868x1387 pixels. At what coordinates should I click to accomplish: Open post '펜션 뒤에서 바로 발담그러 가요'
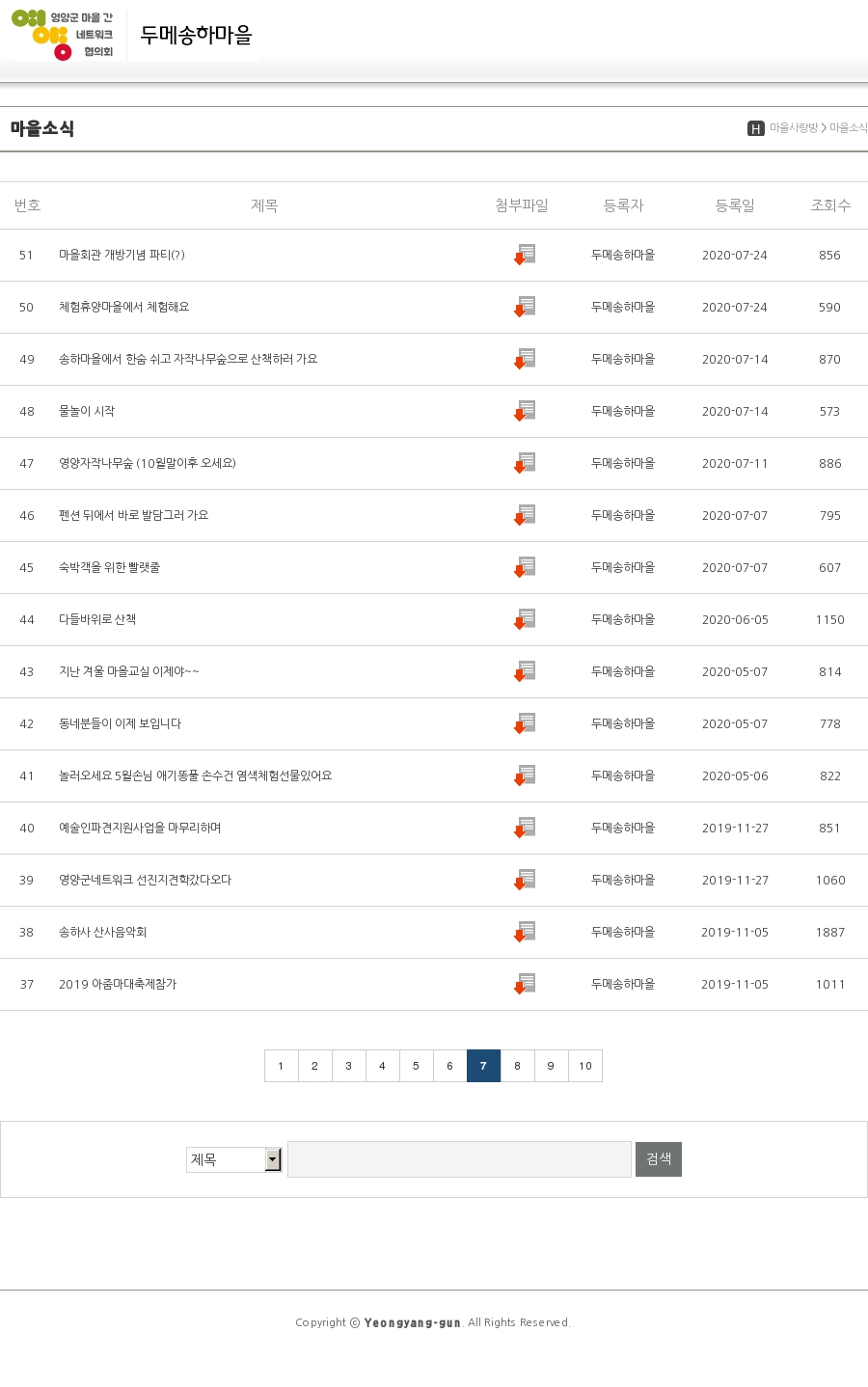point(133,515)
